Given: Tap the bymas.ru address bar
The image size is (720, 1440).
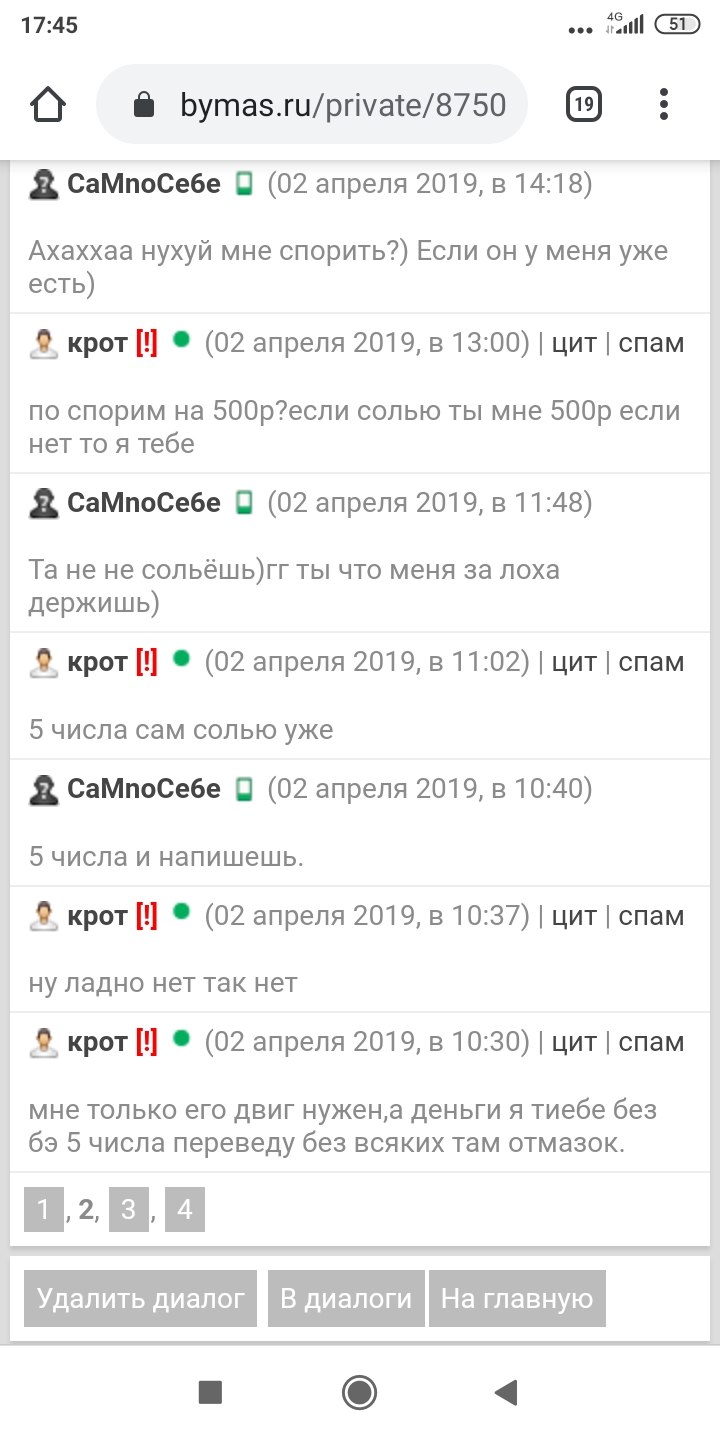Looking at the screenshot, I should [312, 105].
